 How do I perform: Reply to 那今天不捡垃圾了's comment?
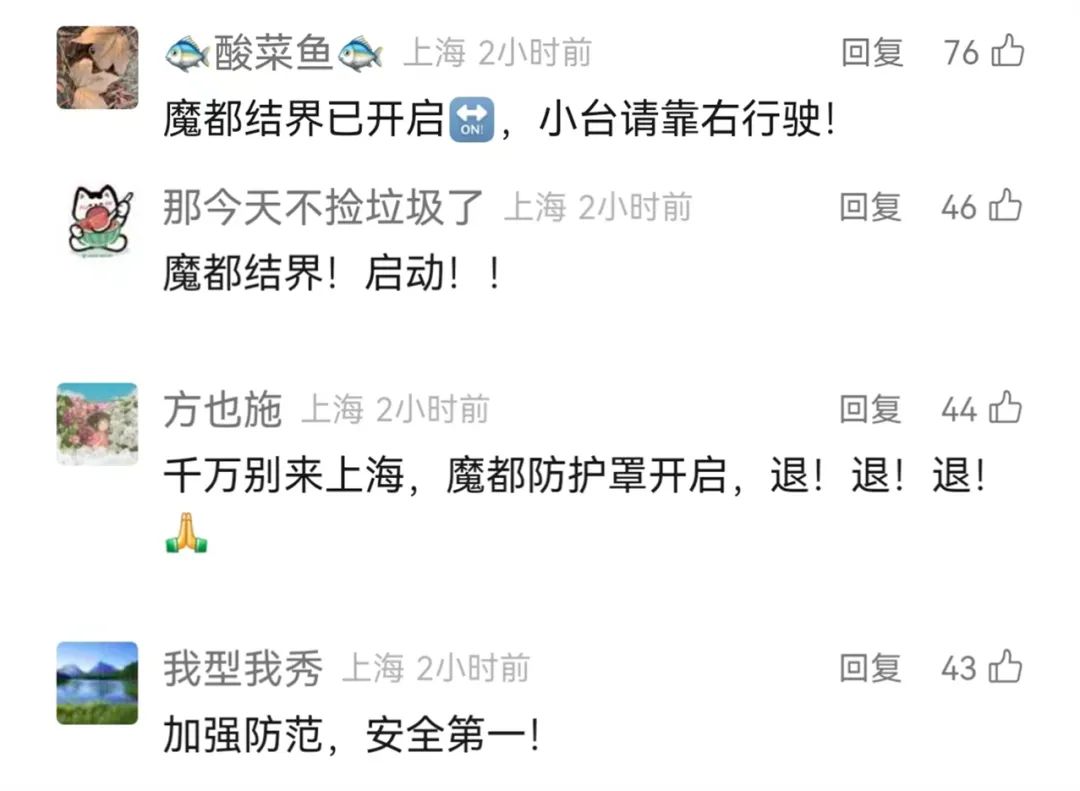(870, 207)
